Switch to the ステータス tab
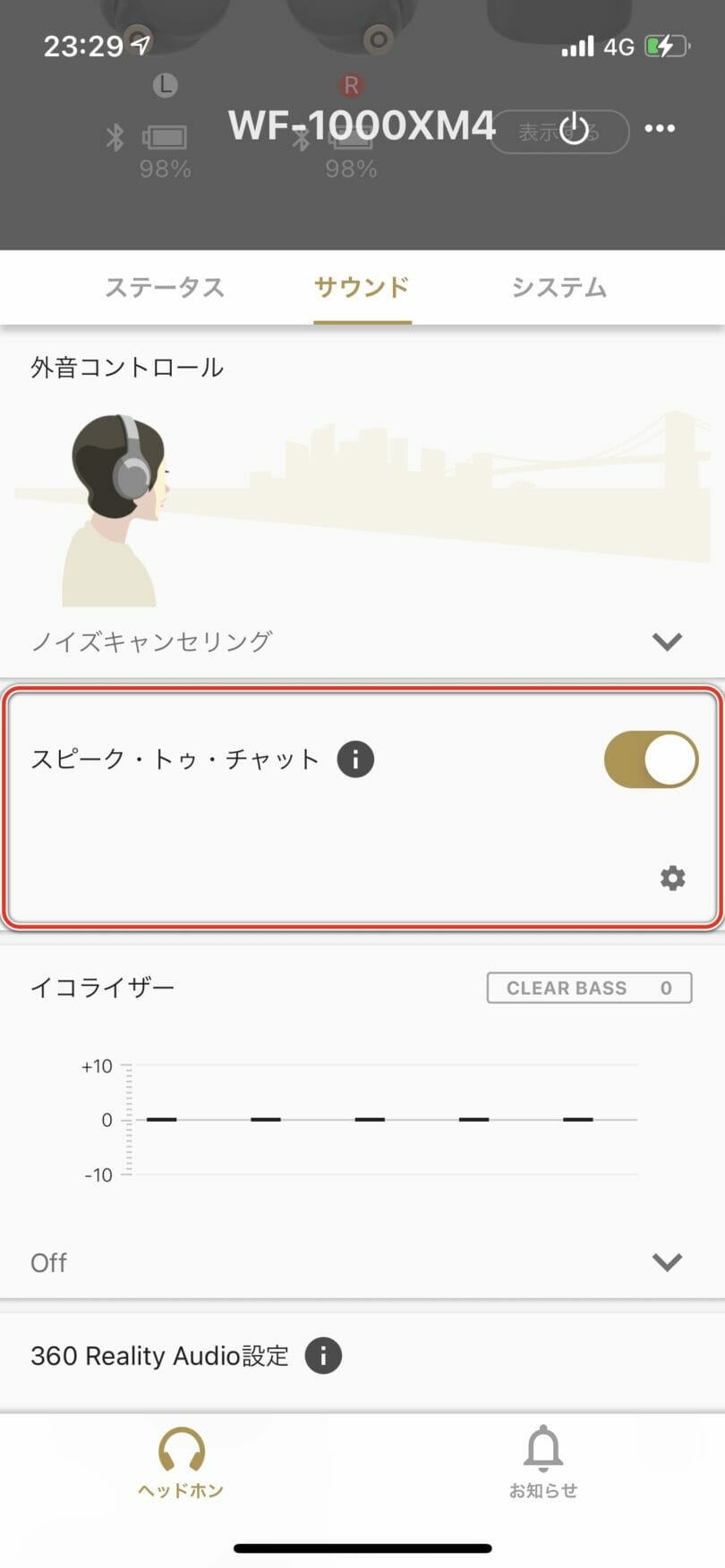 click(165, 287)
